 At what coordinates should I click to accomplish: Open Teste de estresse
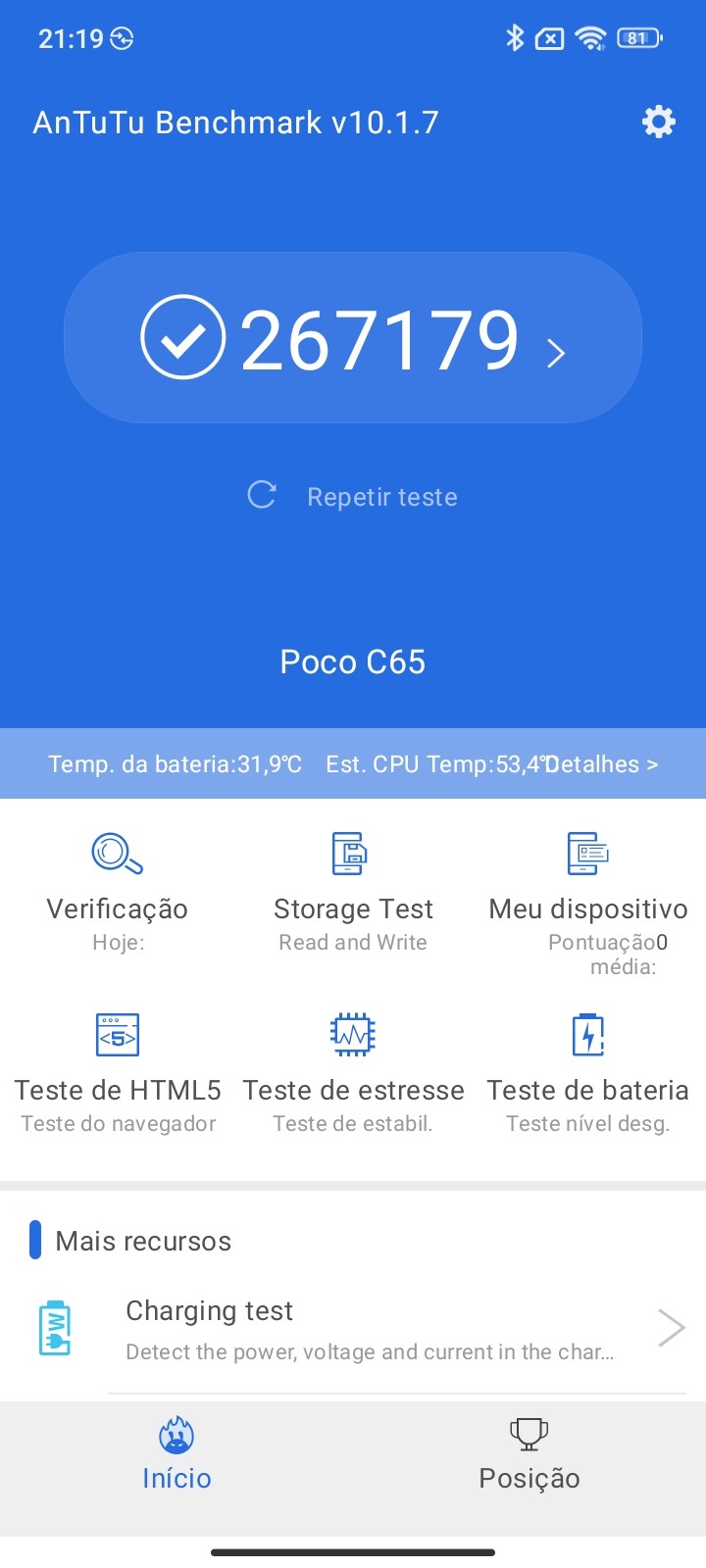tap(353, 1070)
